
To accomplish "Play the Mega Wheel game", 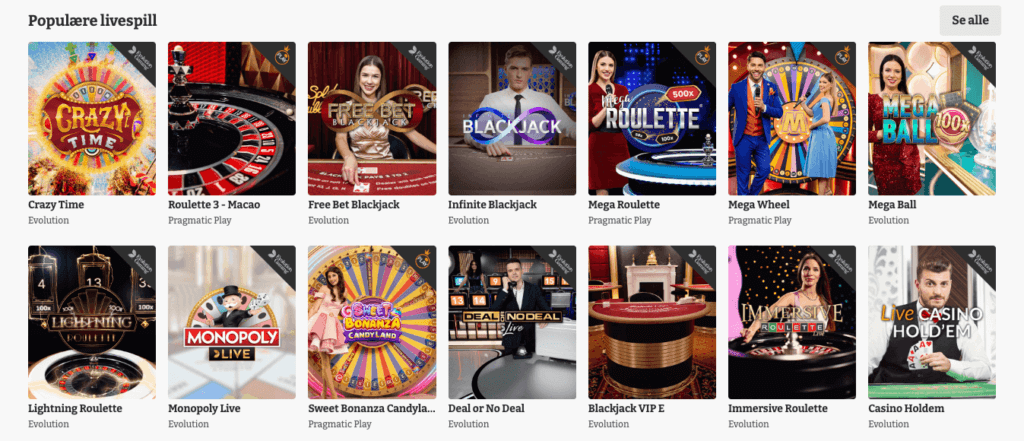I will pyautogui.click(x=792, y=118).
